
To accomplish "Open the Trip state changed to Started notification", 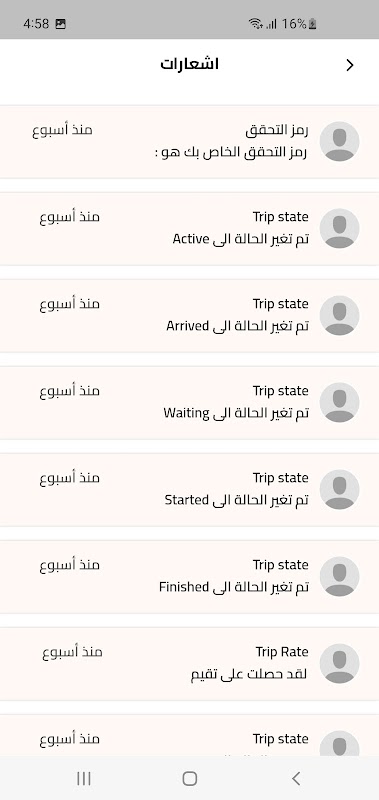I will (x=189, y=490).
